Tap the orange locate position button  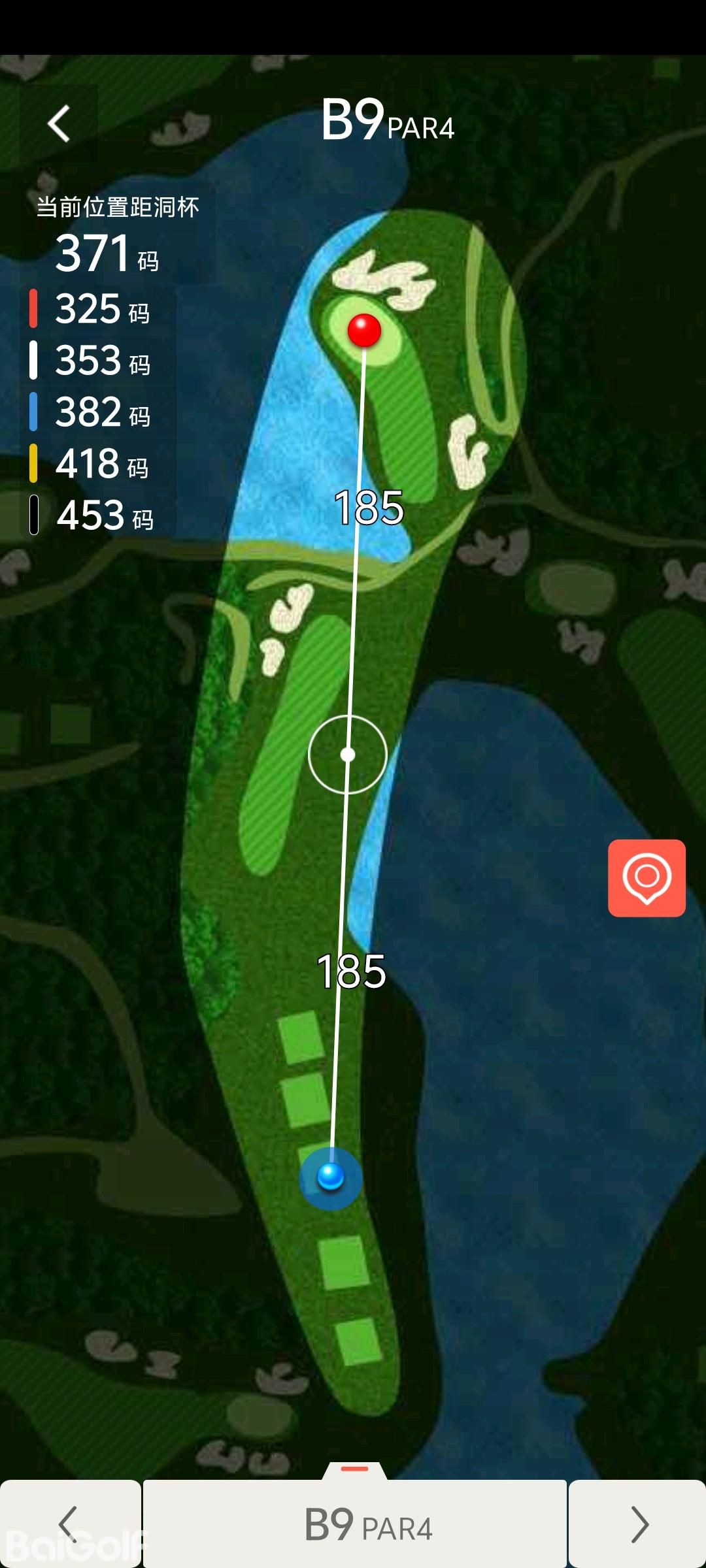coord(647,878)
